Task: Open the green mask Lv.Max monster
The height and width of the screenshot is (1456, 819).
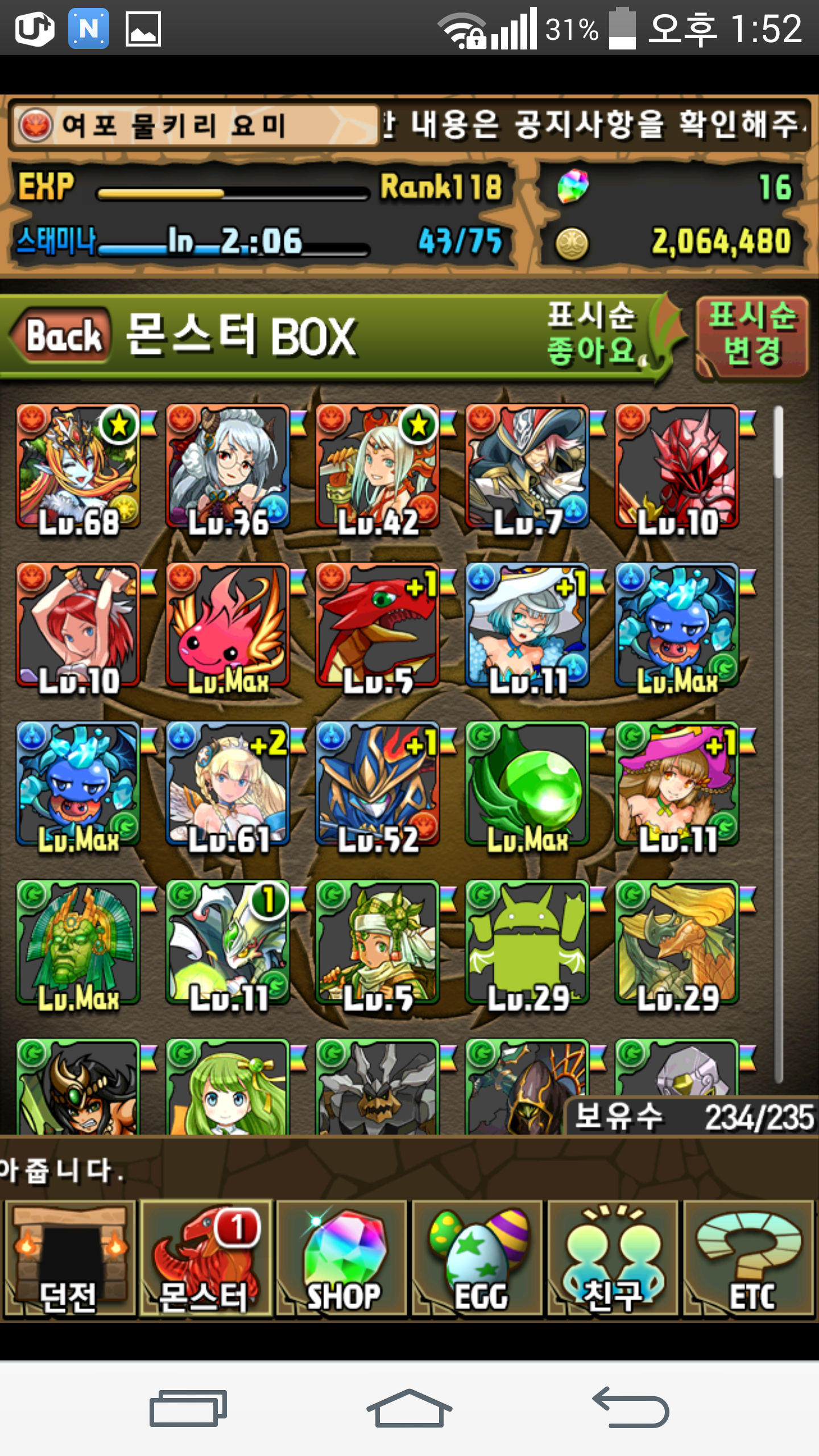Action: [x=78, y=943]
